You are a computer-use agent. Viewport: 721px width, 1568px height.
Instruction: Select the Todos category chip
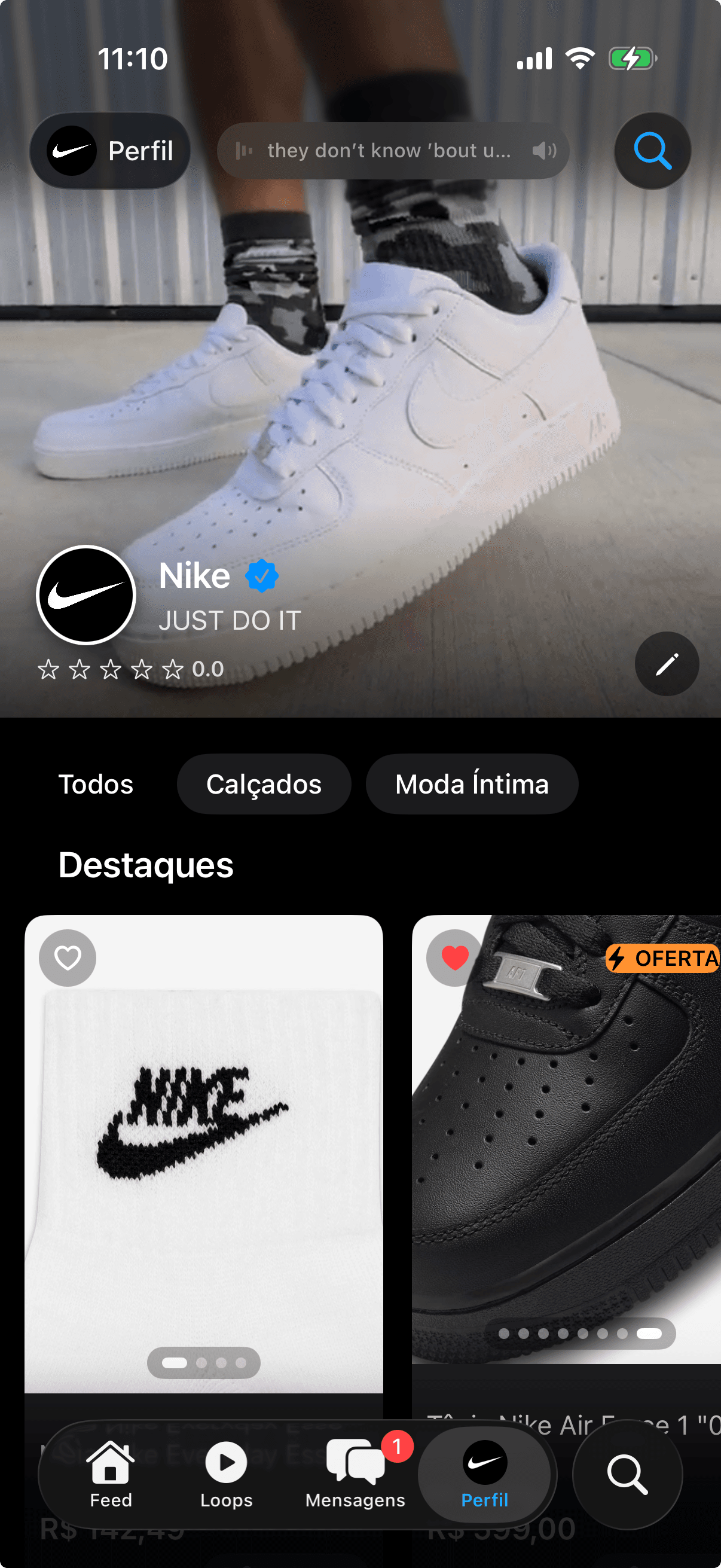96,784
